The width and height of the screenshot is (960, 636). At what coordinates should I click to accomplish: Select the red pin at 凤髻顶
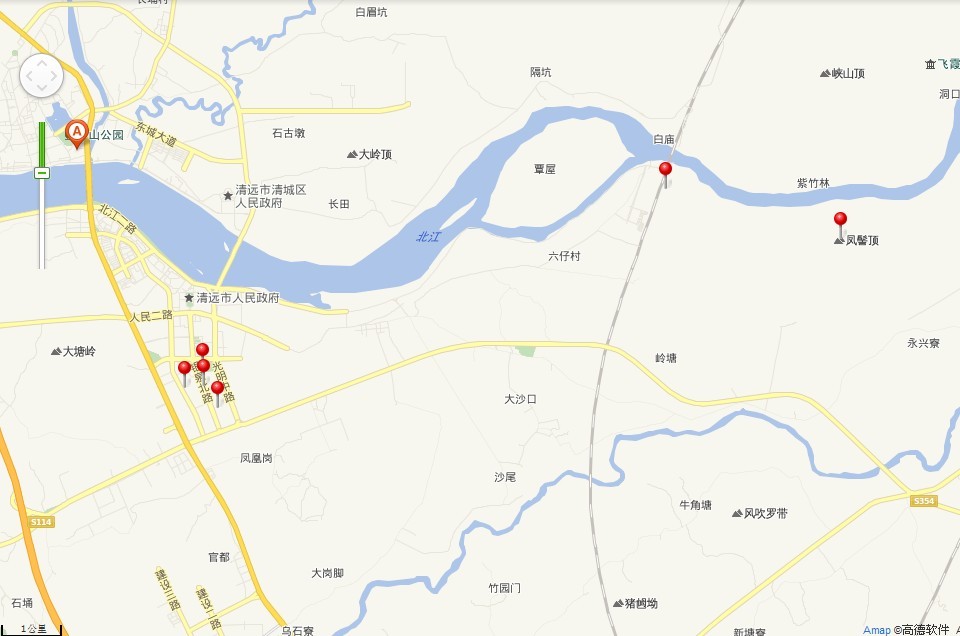click(x=840, y=221)
